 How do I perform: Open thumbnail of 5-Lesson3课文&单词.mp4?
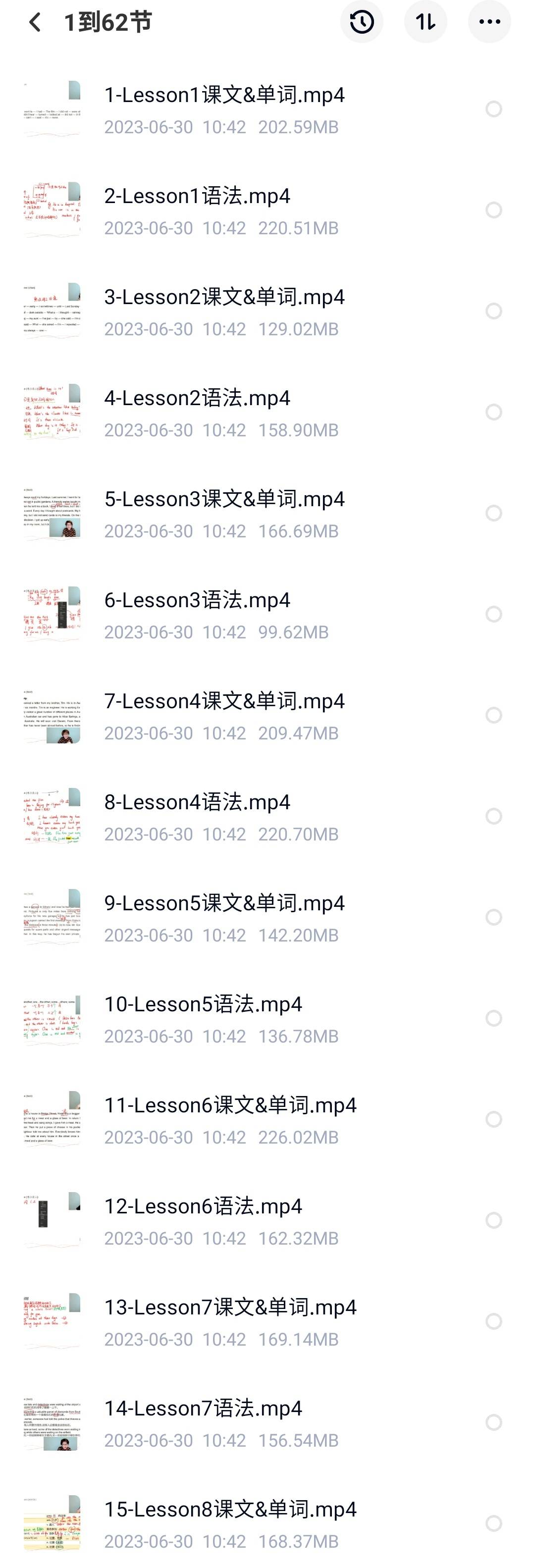tap(52, 512)
